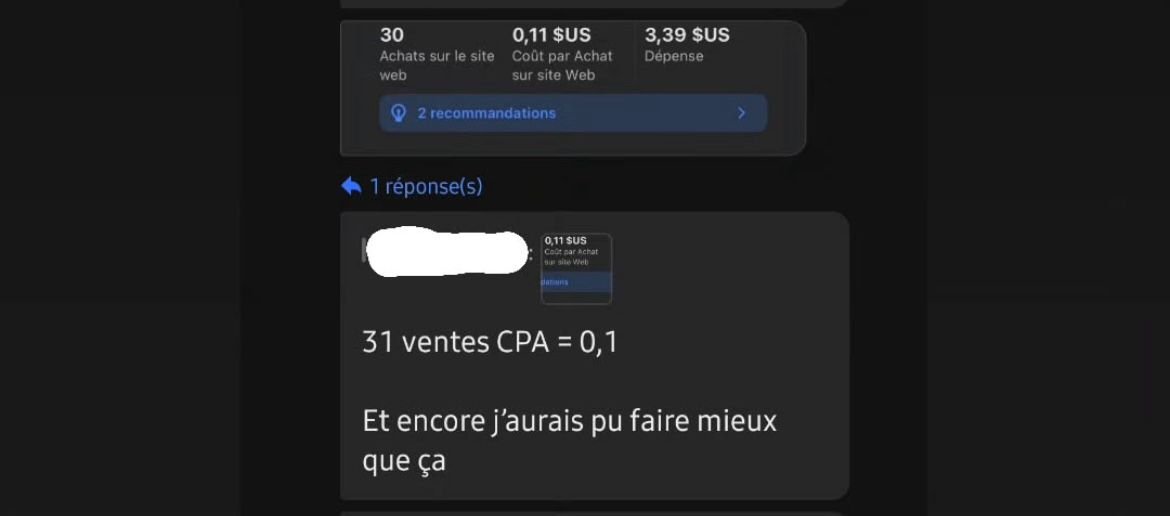View the 1 réponse(s) thread
Image resolution: width=1170 pixels, height=516 pixels.
(x=412, y=187)
